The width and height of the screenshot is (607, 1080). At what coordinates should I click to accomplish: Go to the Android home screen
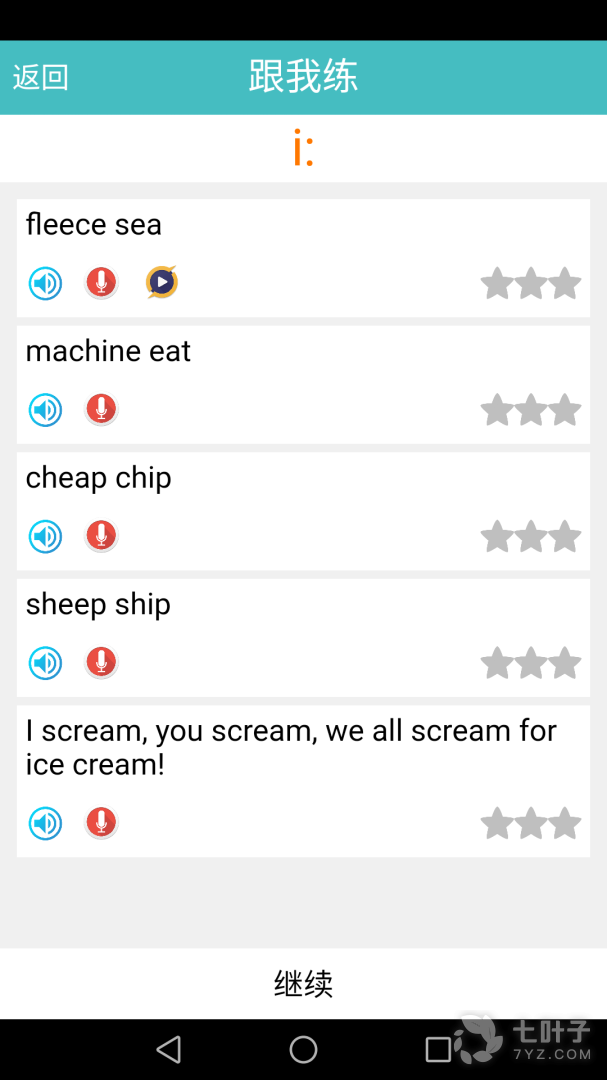[x=303, y=1049]
